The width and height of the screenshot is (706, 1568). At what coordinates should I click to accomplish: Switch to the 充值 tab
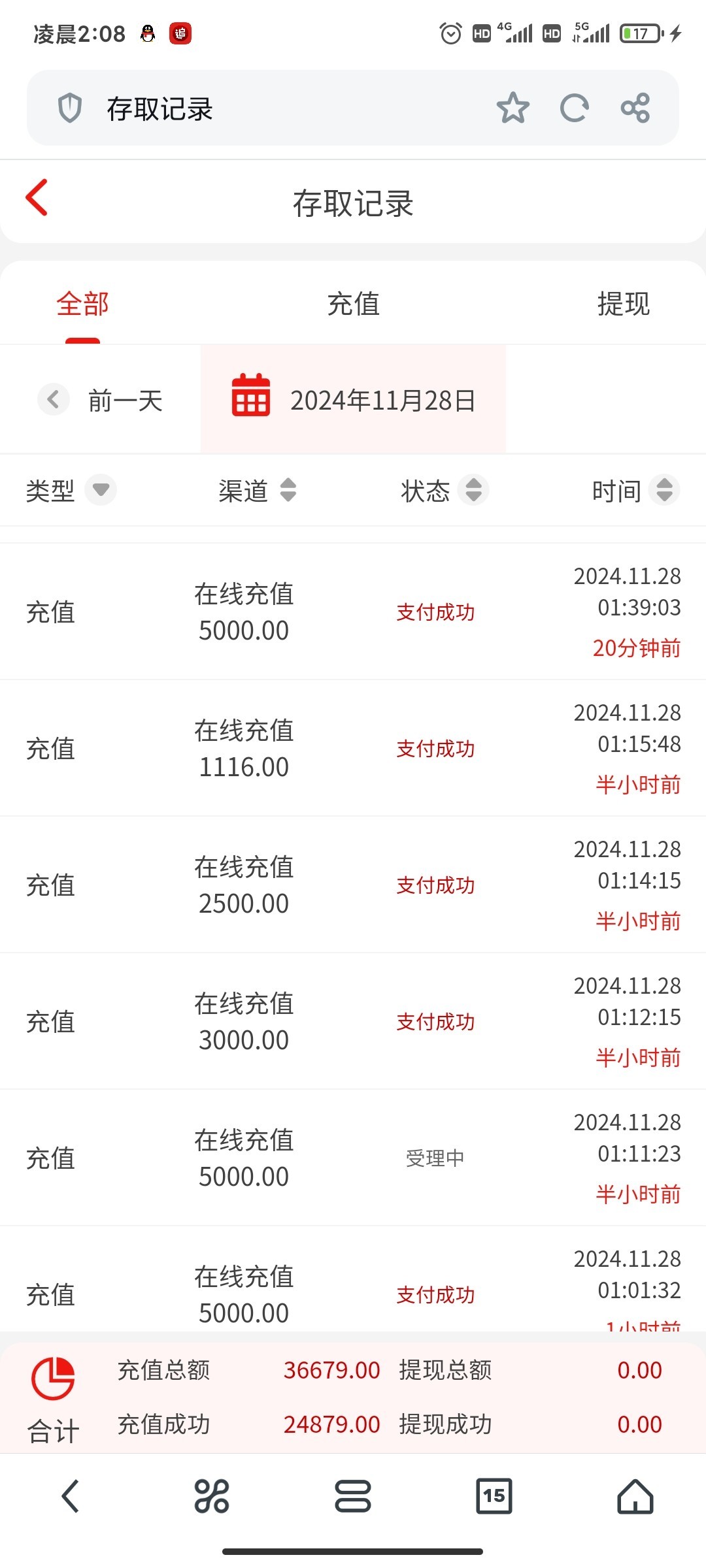coord(353,304)
